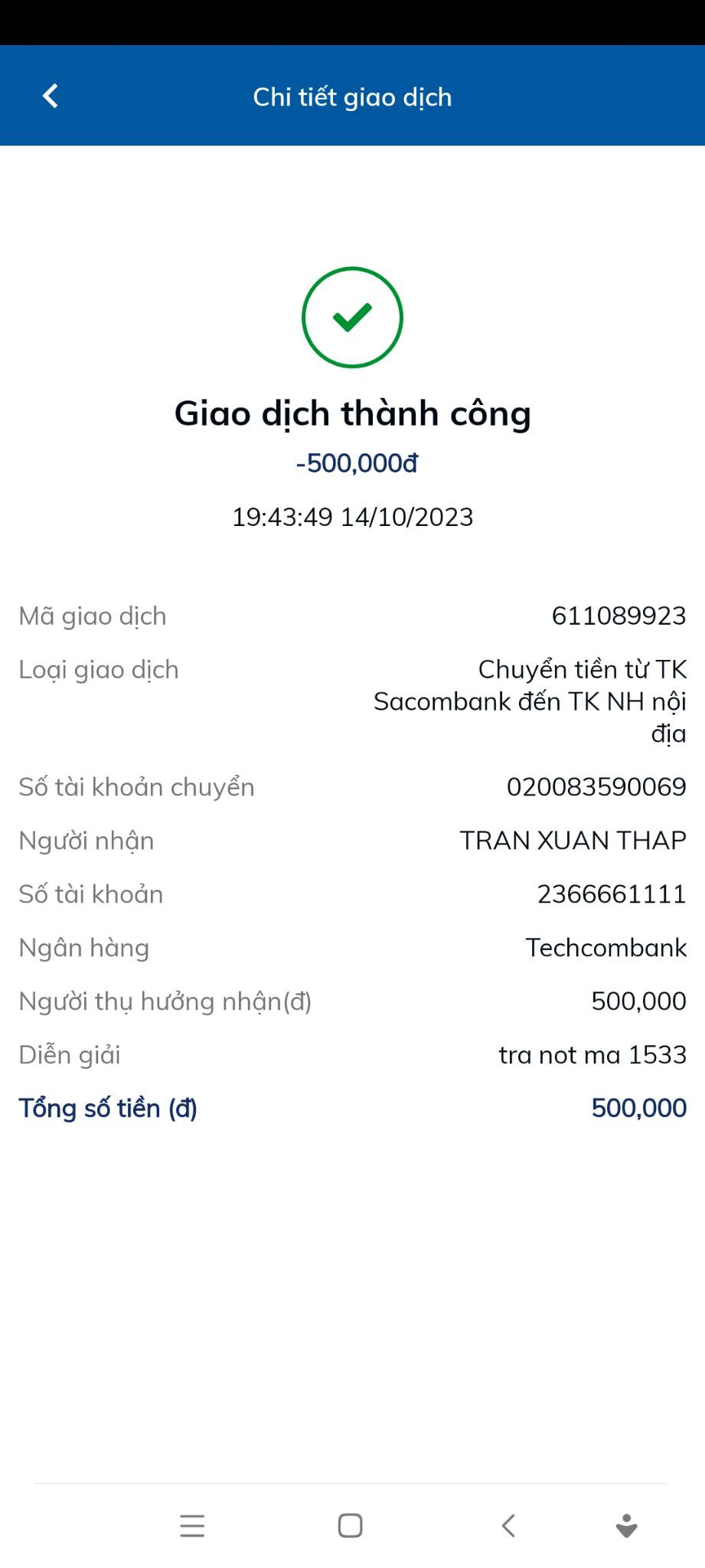Open recent apps in navigation bar
This screenshot has width=705, height=1568.
(192, 1525)
